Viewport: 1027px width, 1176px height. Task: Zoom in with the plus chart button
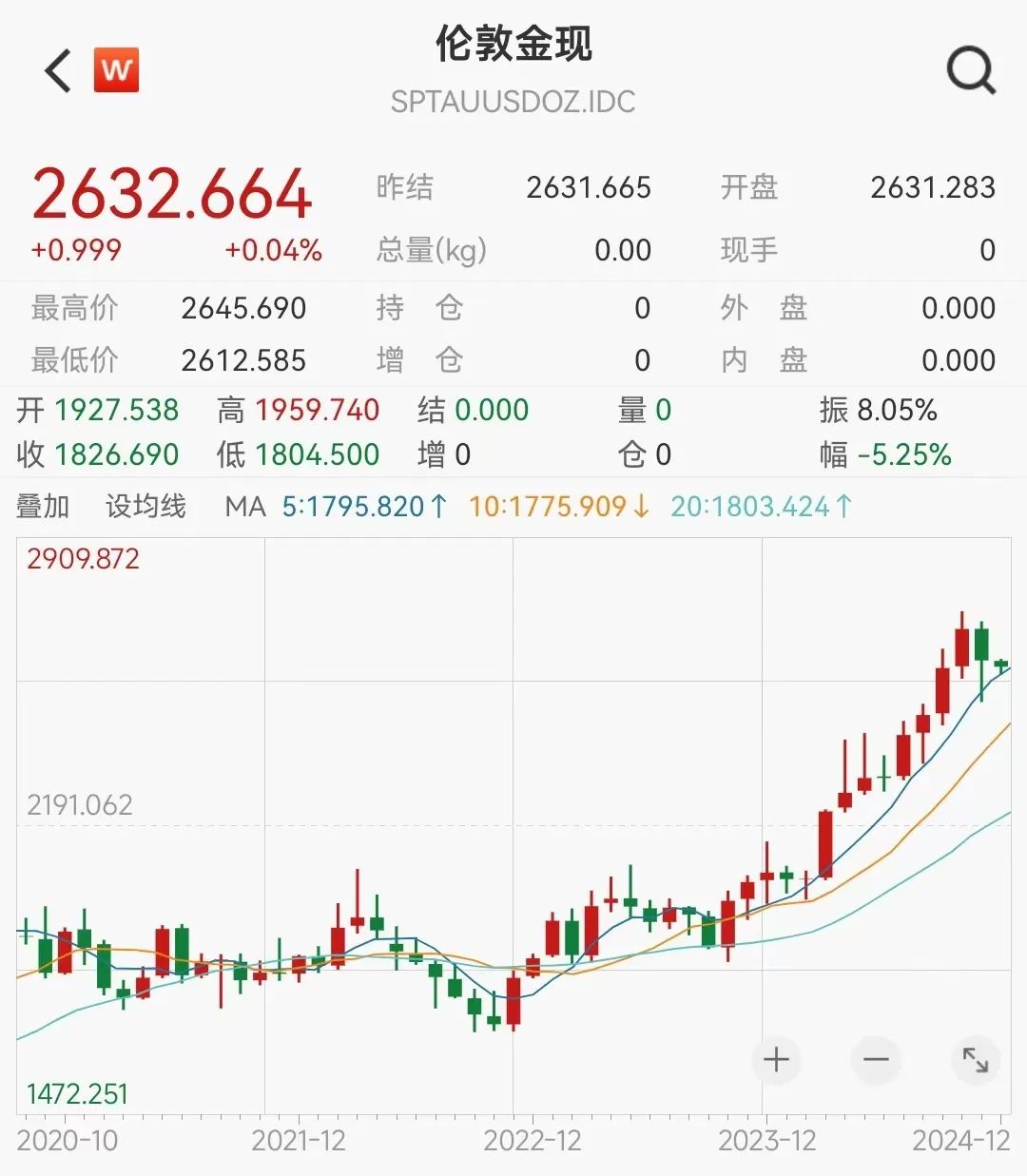click(777, 1060)
